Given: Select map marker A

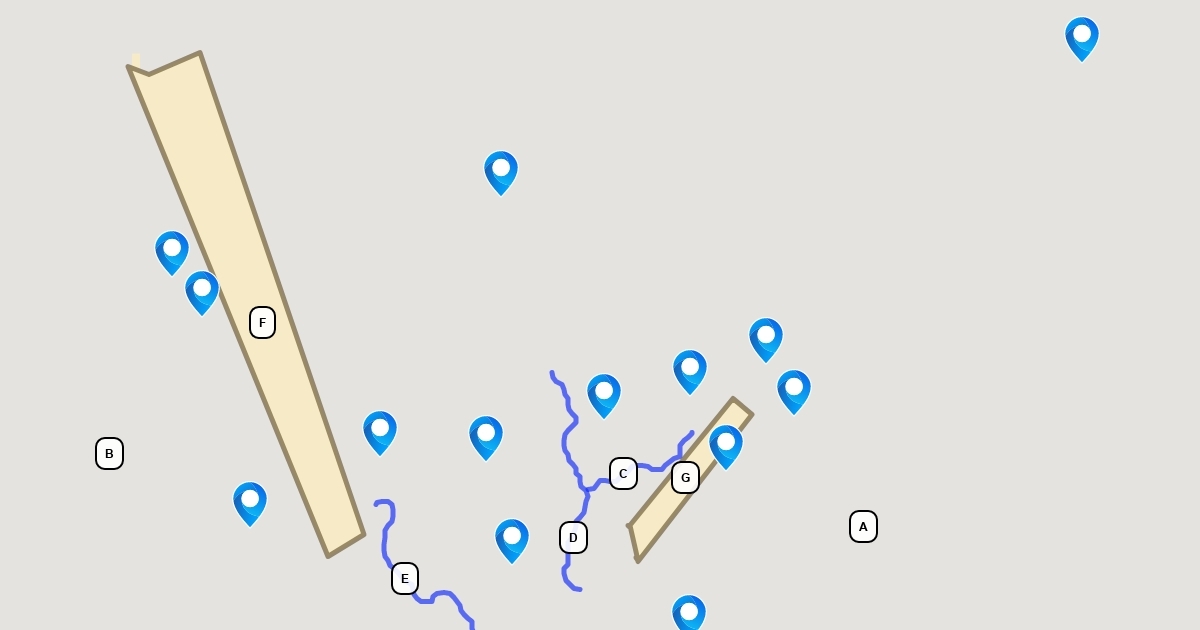Looking at the screenshot, I should click(863, 526).
